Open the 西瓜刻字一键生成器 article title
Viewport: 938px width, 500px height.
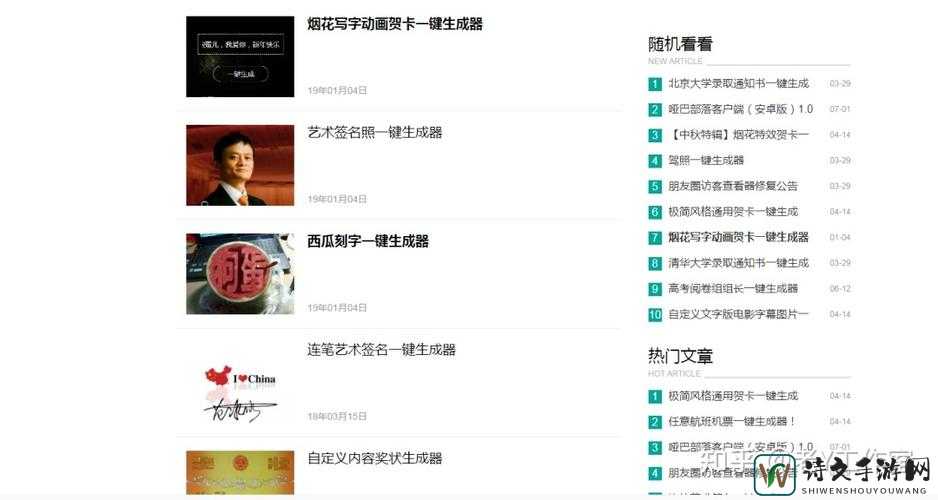point(367,241)
